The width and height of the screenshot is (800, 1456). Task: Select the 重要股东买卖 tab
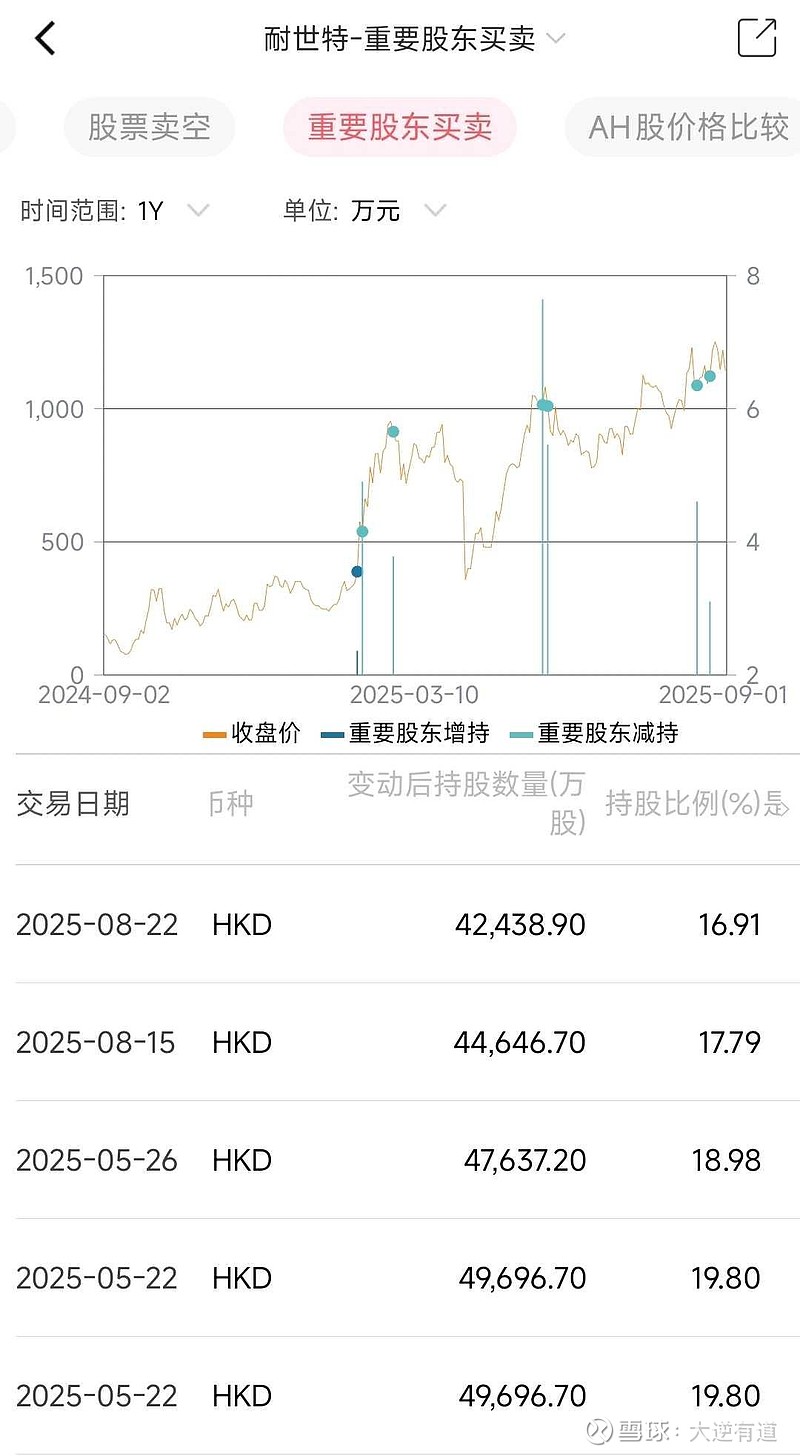click(399, 127)
